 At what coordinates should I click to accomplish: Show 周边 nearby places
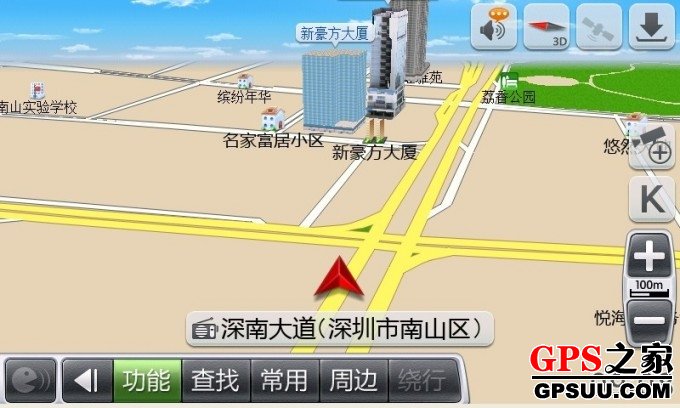353,380
